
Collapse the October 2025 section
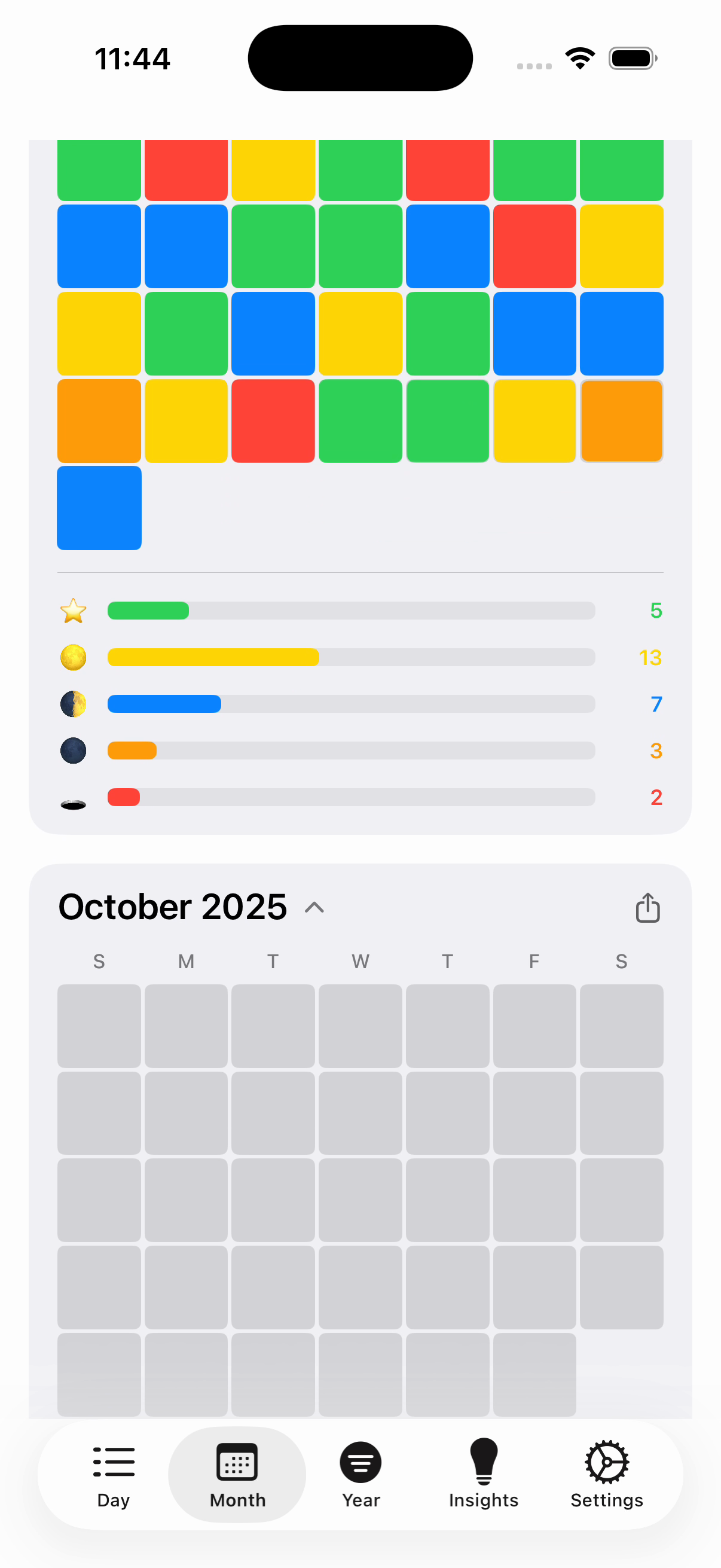pyautogui.click(x=314, y=908)
